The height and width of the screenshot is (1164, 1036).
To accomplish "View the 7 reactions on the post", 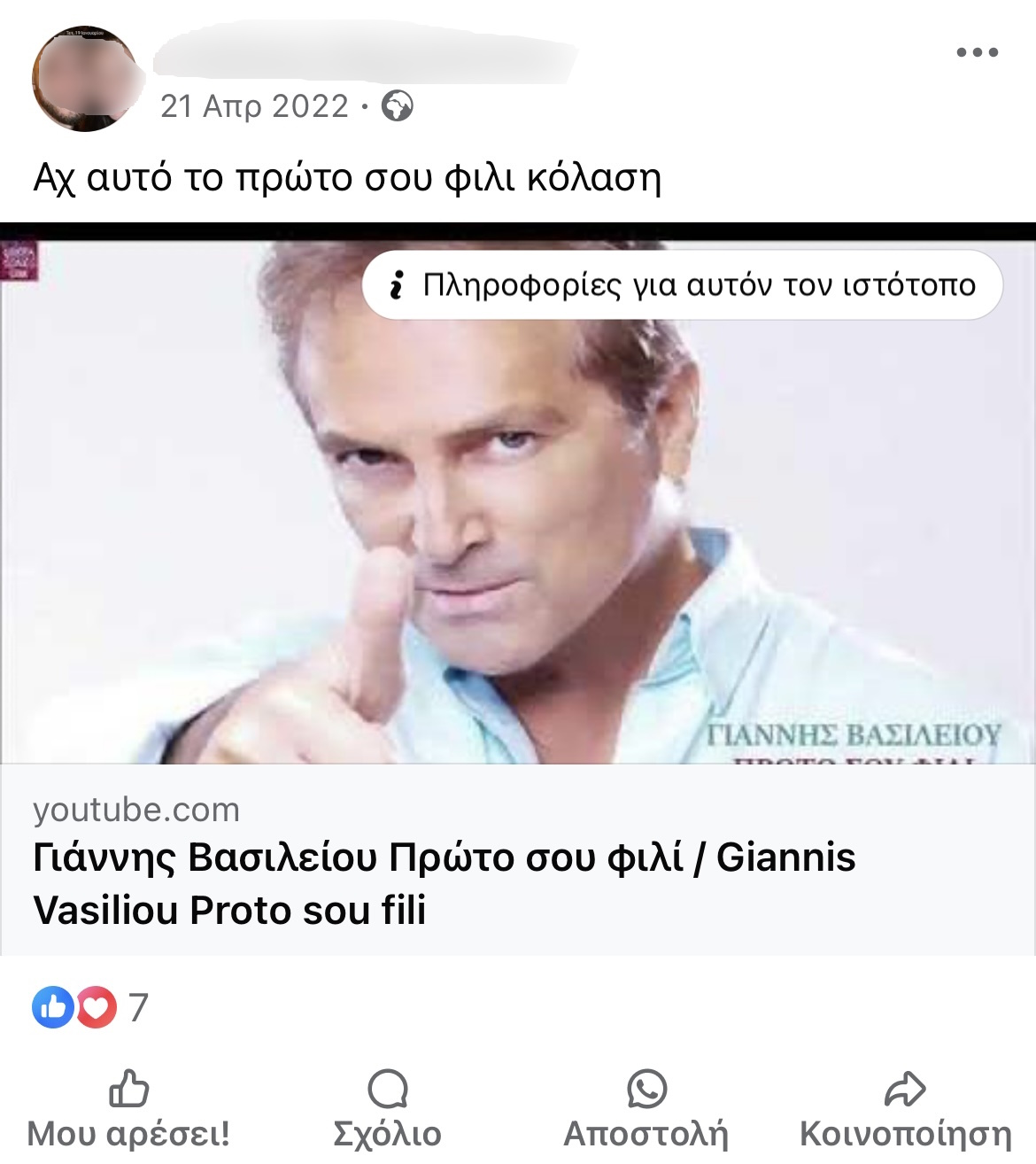I will [90, 1007].
